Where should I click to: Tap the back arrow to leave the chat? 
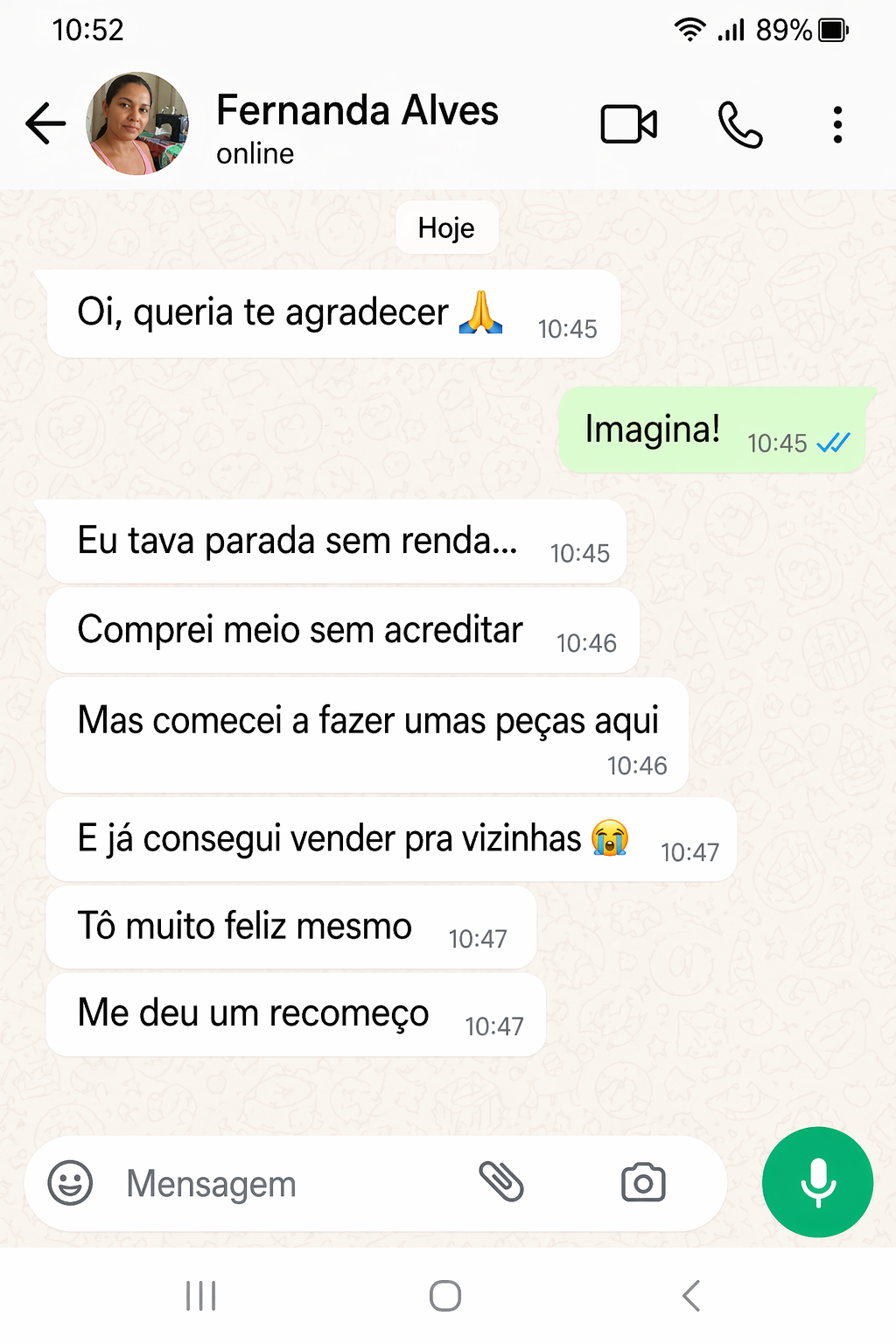tap(45, 123)
